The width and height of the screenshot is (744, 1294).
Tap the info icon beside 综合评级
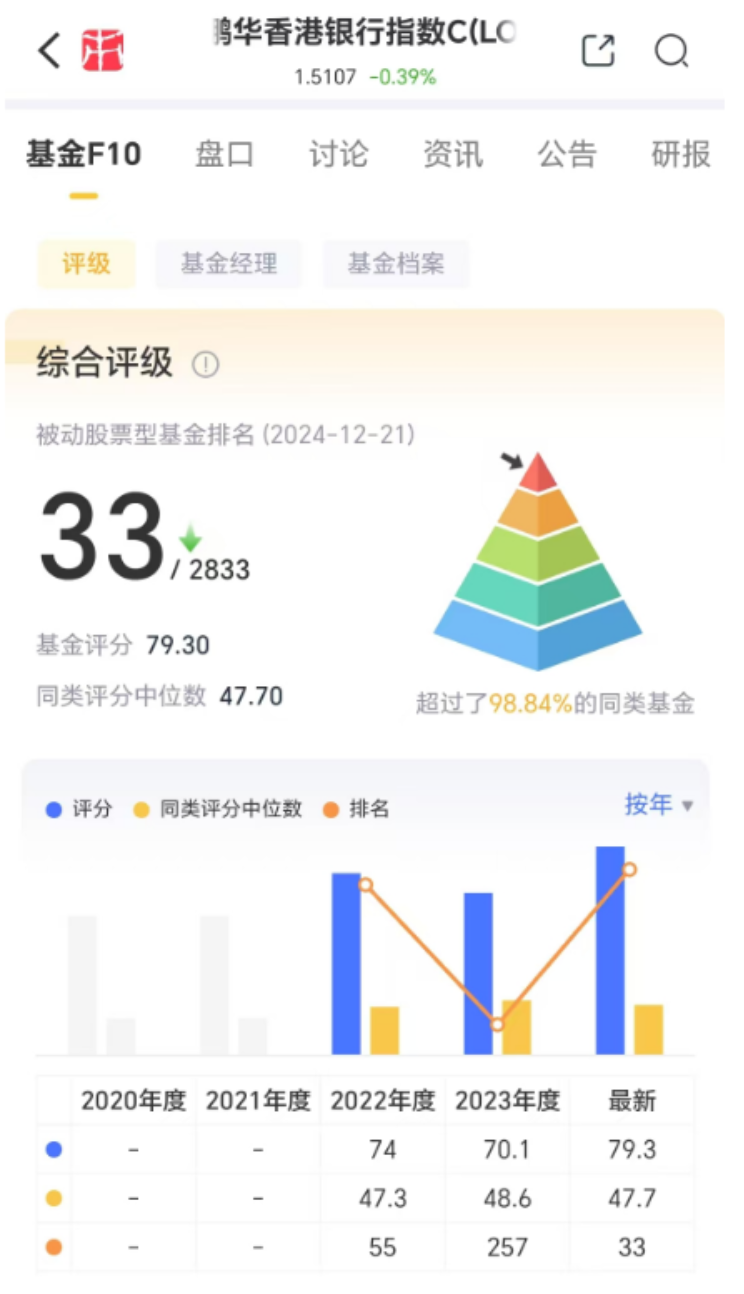[205, 364]
